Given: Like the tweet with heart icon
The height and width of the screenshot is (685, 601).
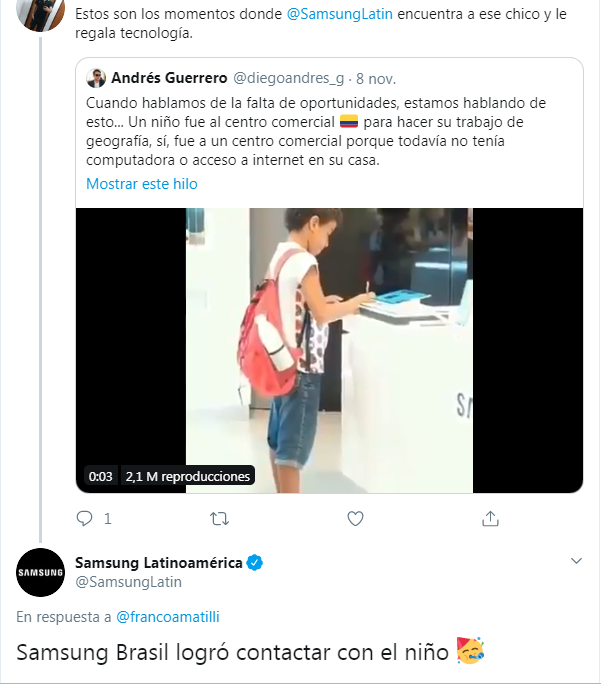Looking at the screenshot, I should pos(354,518).
